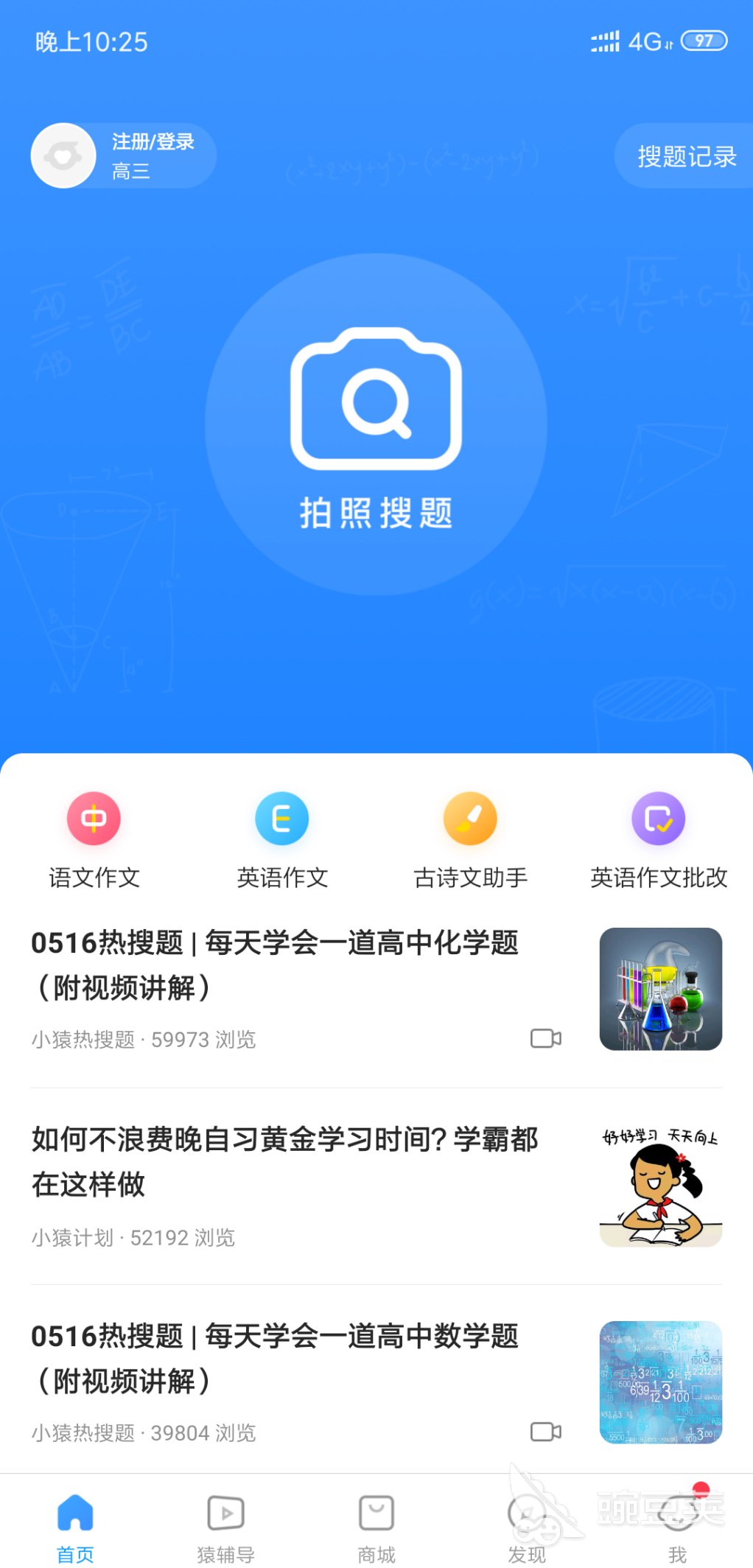Viewport: 753px width, 1568px height.
Task: Open the 商城 store tab
Action: click(x=376, y=1525)
